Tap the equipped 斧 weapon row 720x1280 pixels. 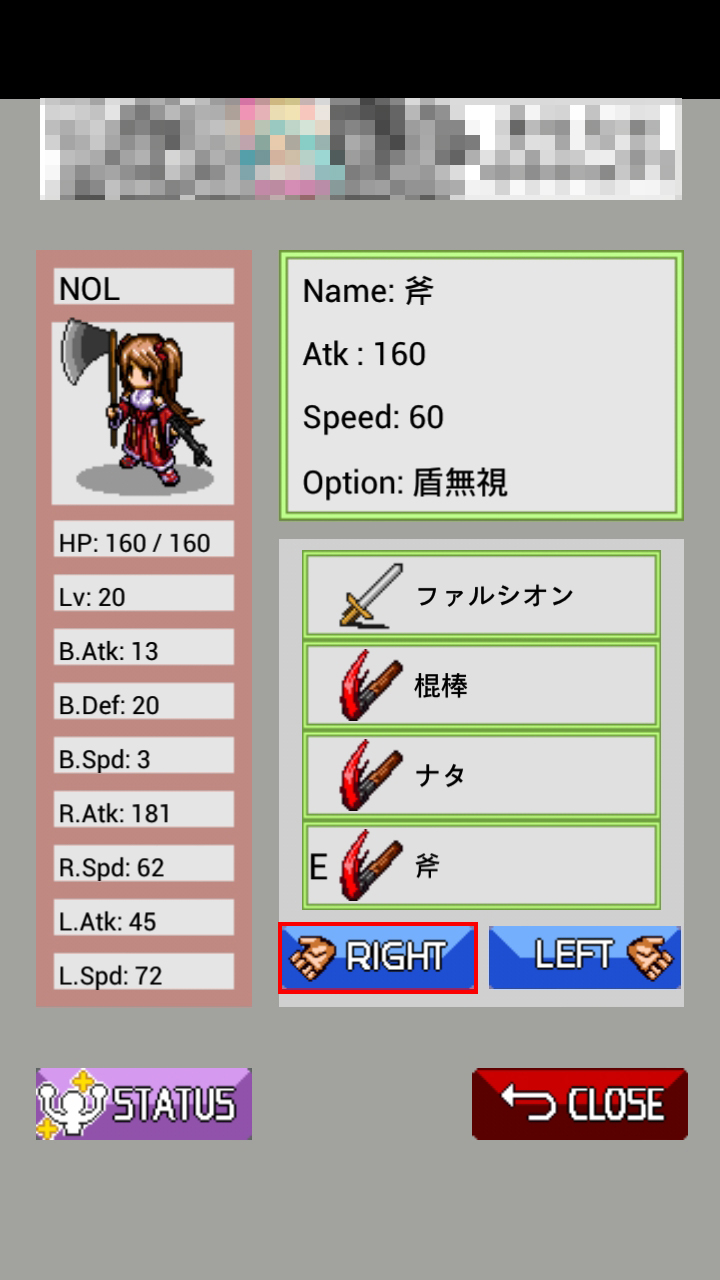click(x=481, y=866)
